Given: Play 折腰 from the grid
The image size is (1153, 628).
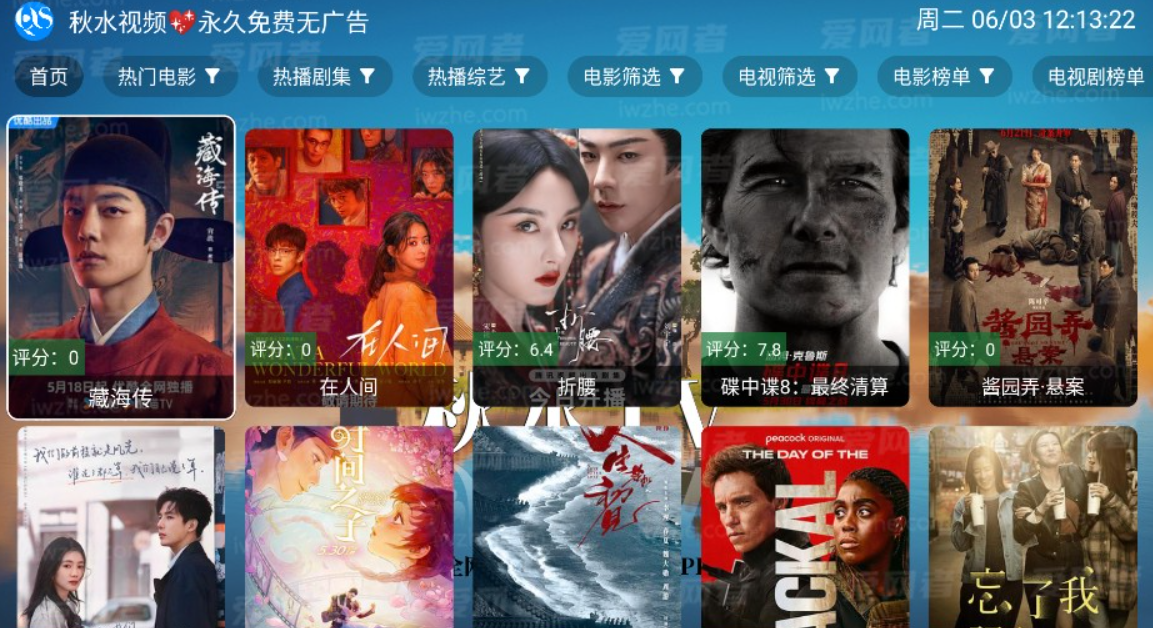Looking at the screenshot, I should [x=577, y=267].
